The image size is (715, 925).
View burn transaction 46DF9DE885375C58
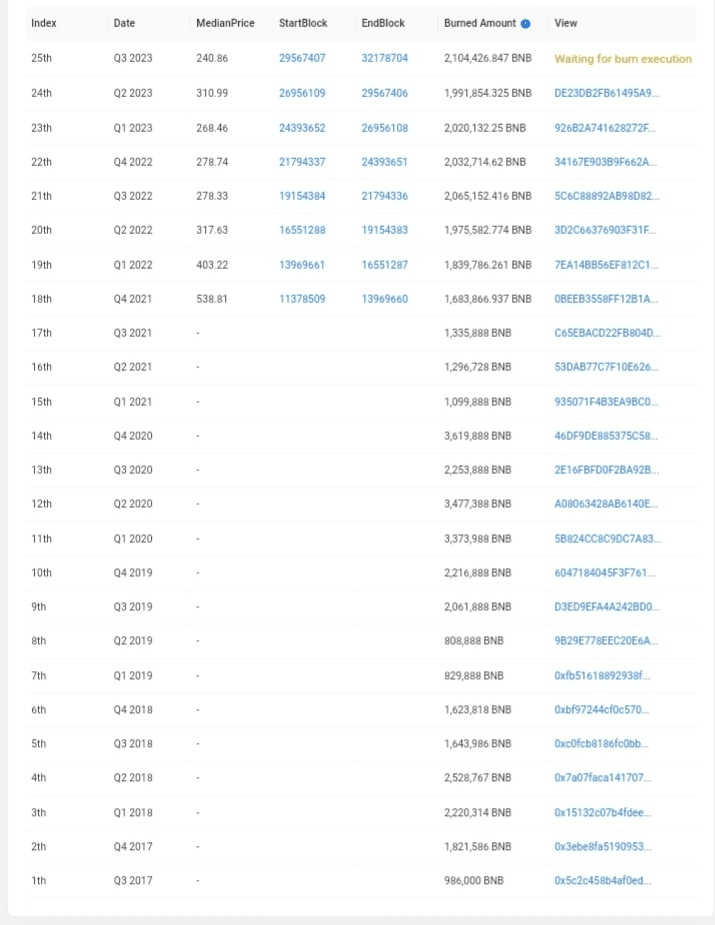(x=606, y=436)
